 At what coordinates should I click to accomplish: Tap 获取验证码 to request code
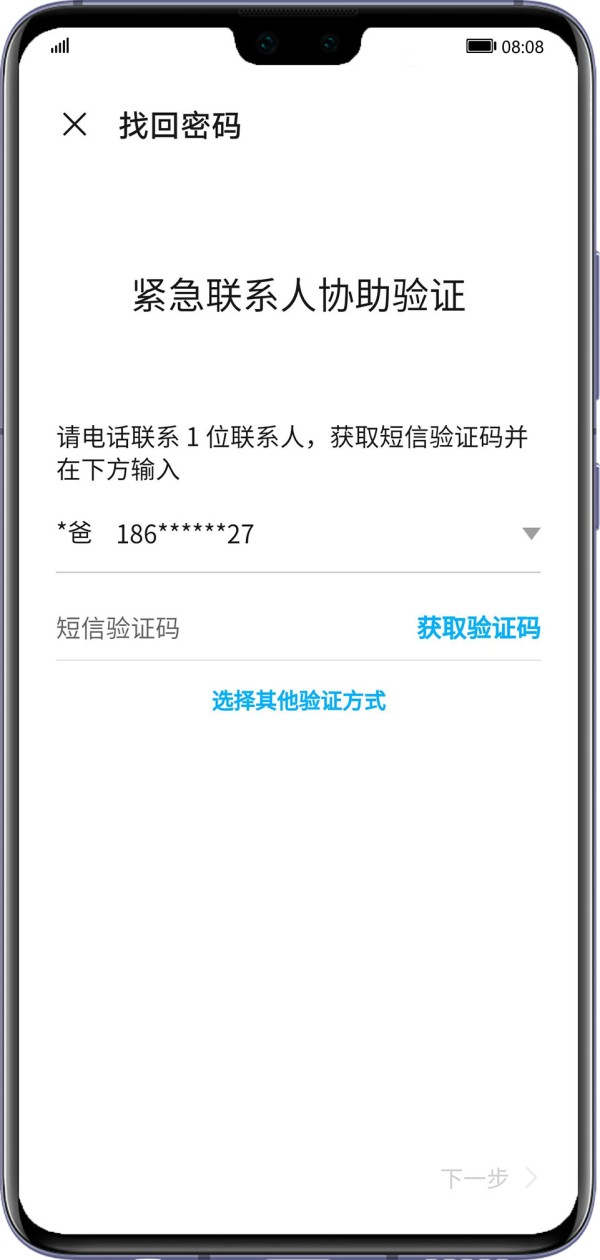pyautogui.click(x=478, y=629)
